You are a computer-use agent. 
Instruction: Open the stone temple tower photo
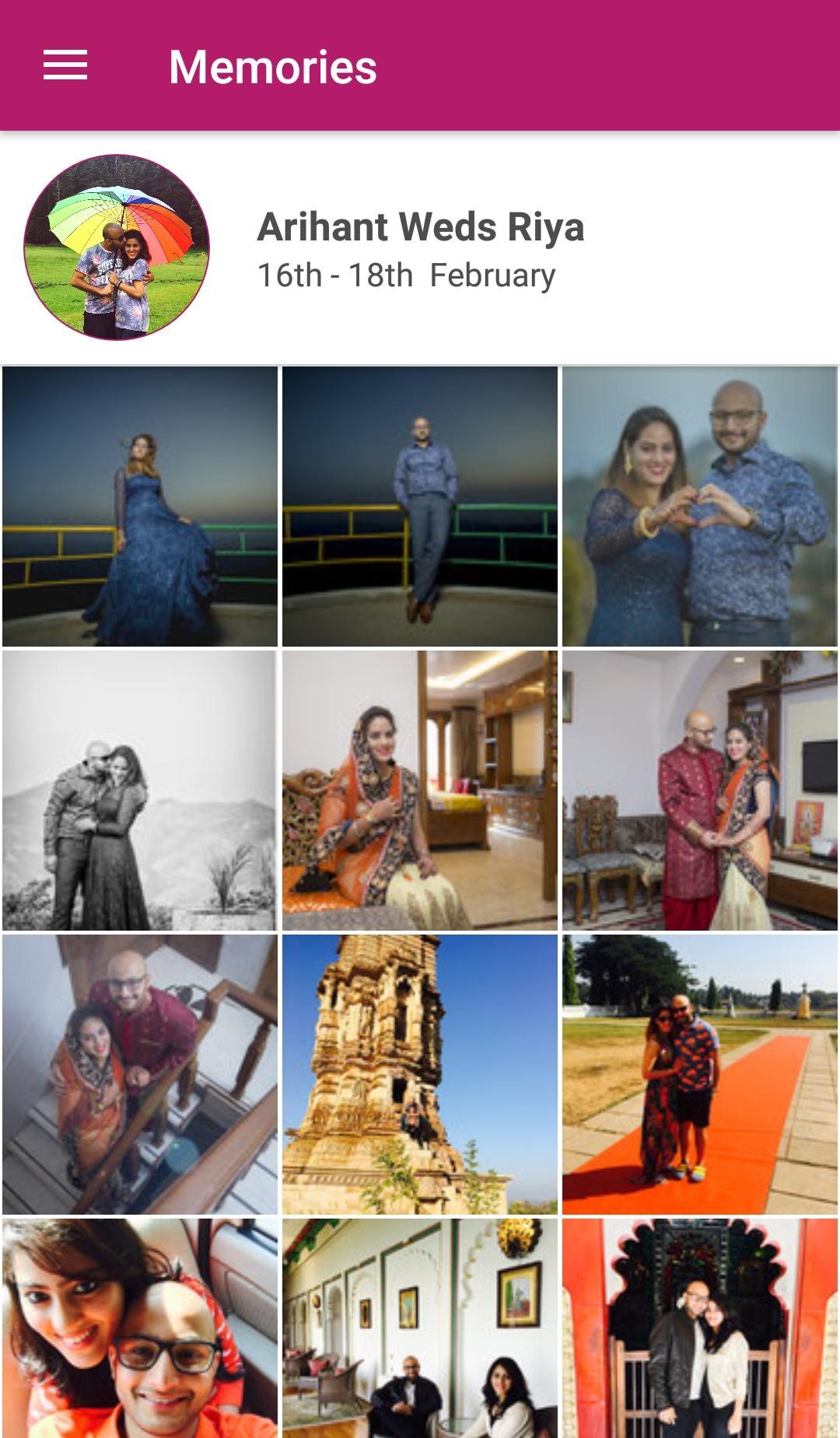coord(420,1075)
